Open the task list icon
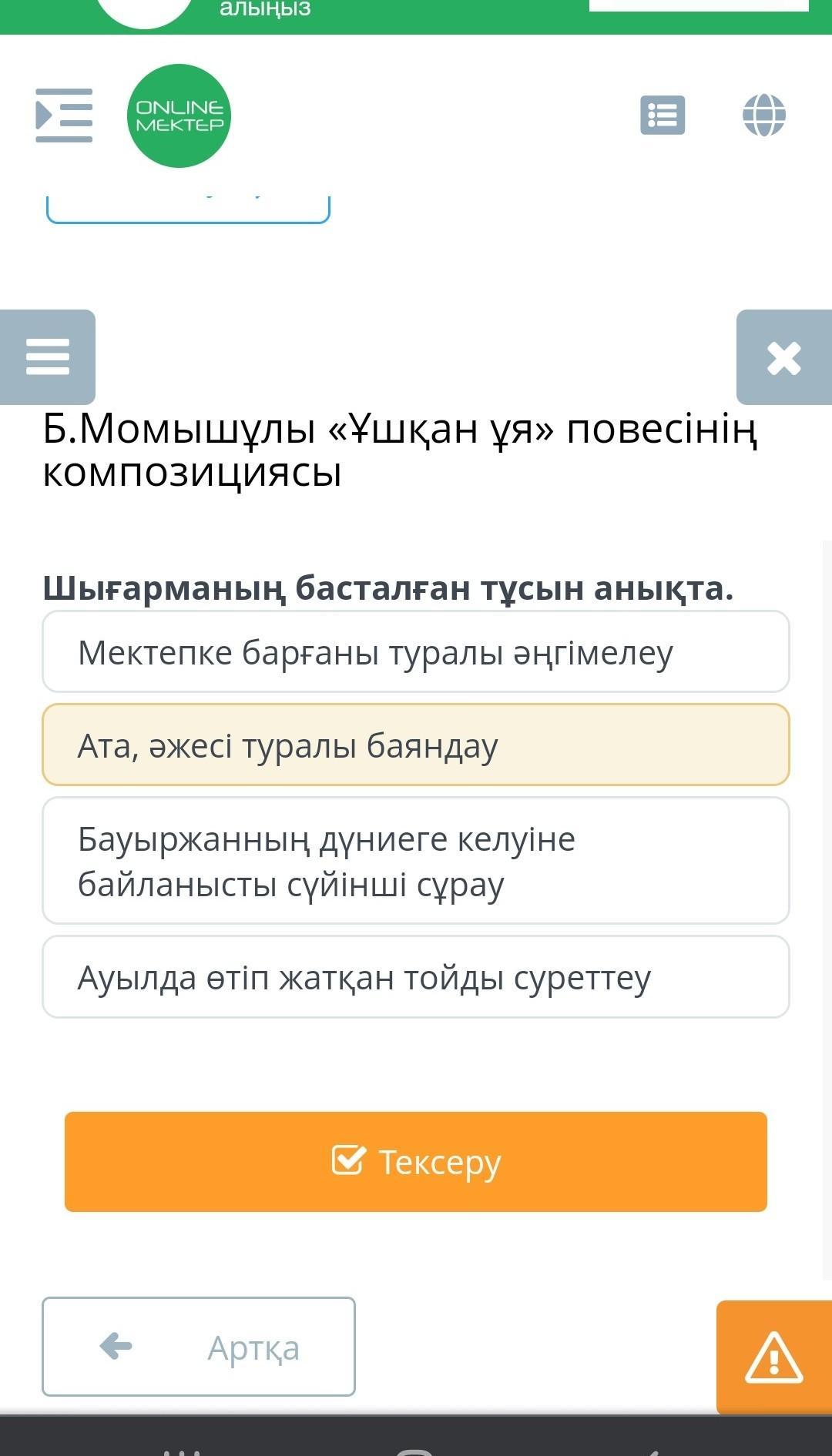This screenshot has height=1456, width=832. click(663, 115)
